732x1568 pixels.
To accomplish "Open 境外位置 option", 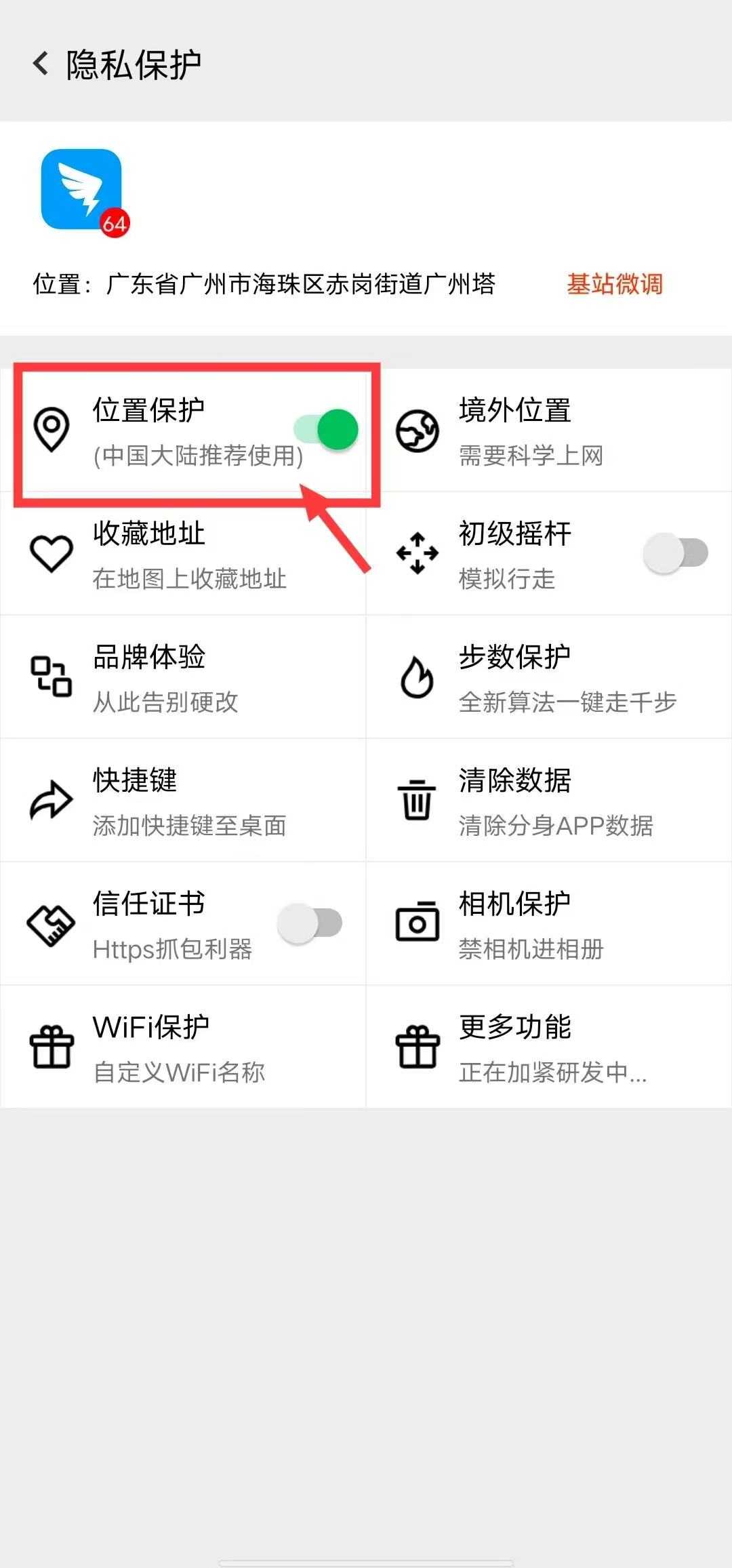I will pyautogui.click(x=549, y=431).
